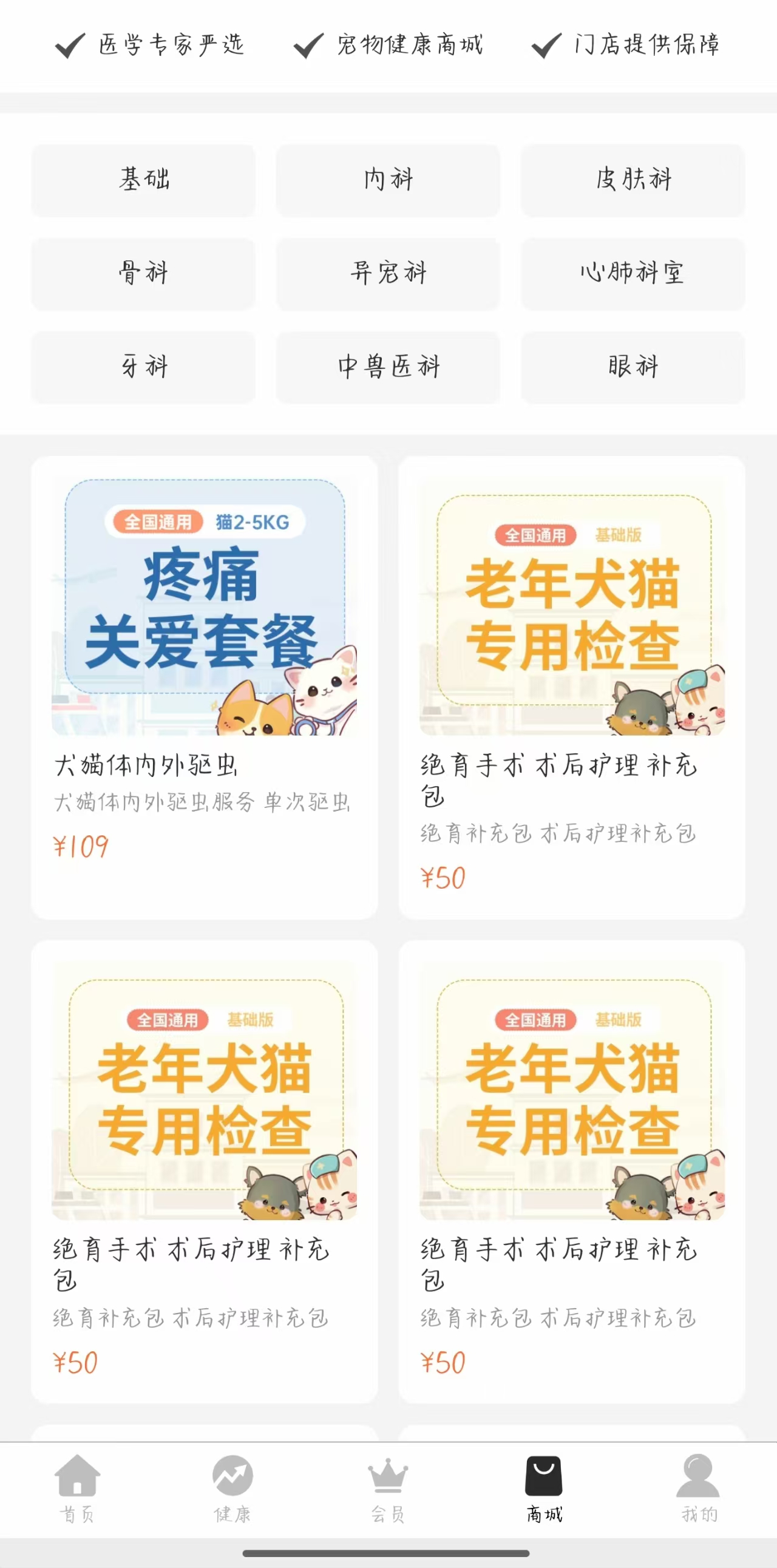777x1568 pixels.
Task: Open the 内科 category
Action: (x=388, y=180)
